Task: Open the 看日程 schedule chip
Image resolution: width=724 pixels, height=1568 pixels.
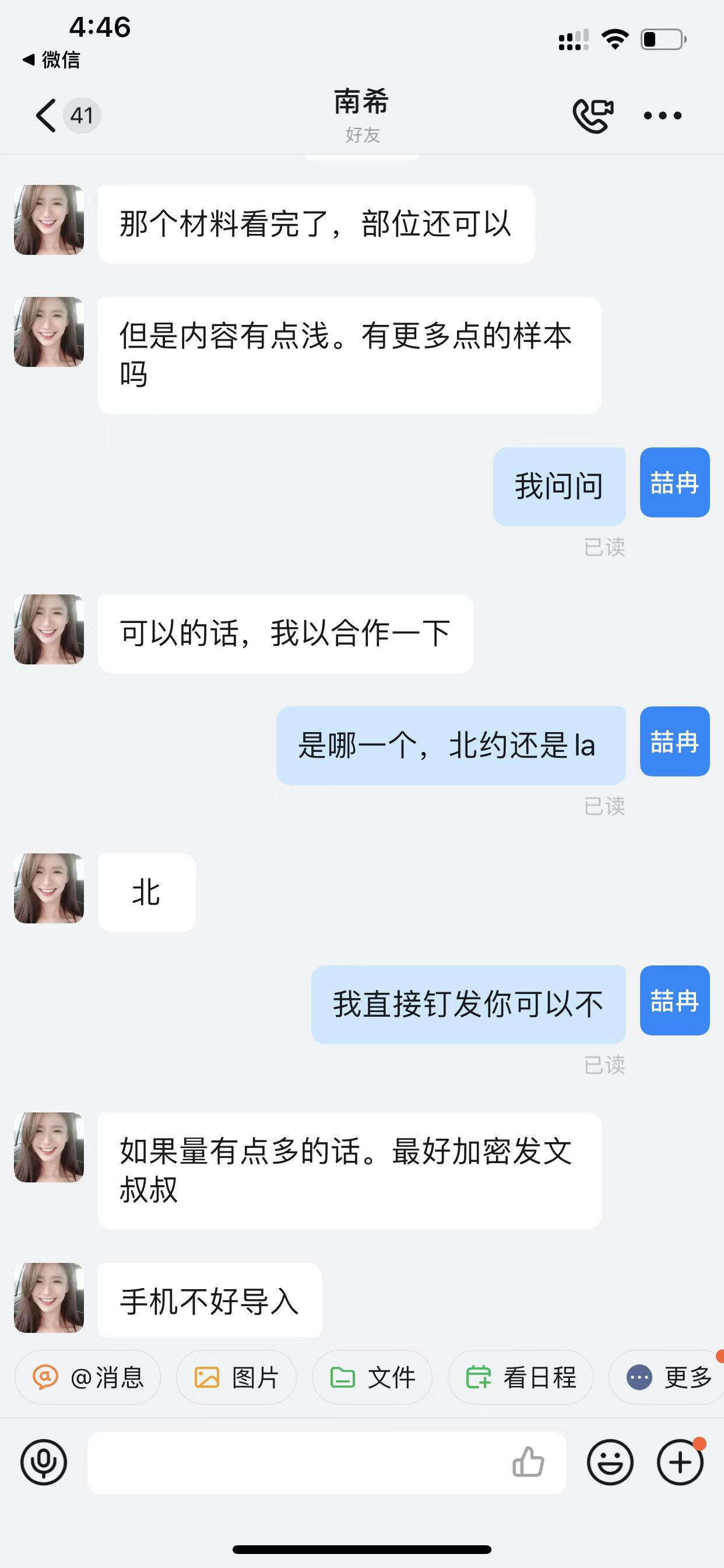Action: coord(520,1377)
